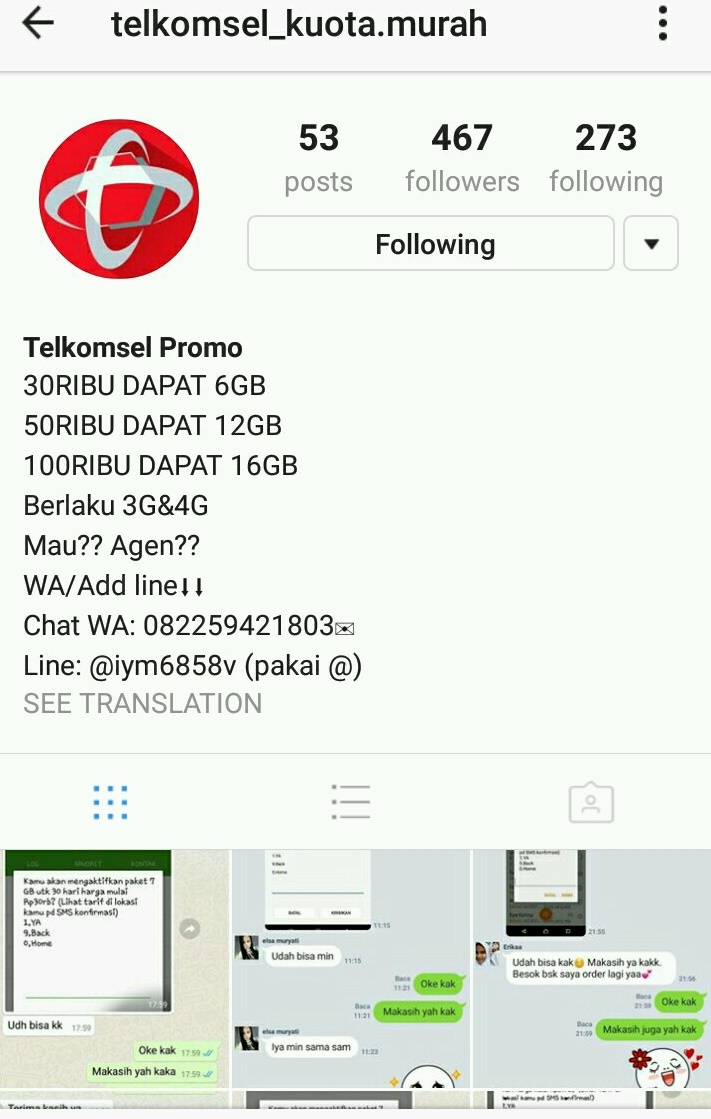Switch to list view tab
Viewport: 711px width, 1119px height.
(x=351, y=802)
